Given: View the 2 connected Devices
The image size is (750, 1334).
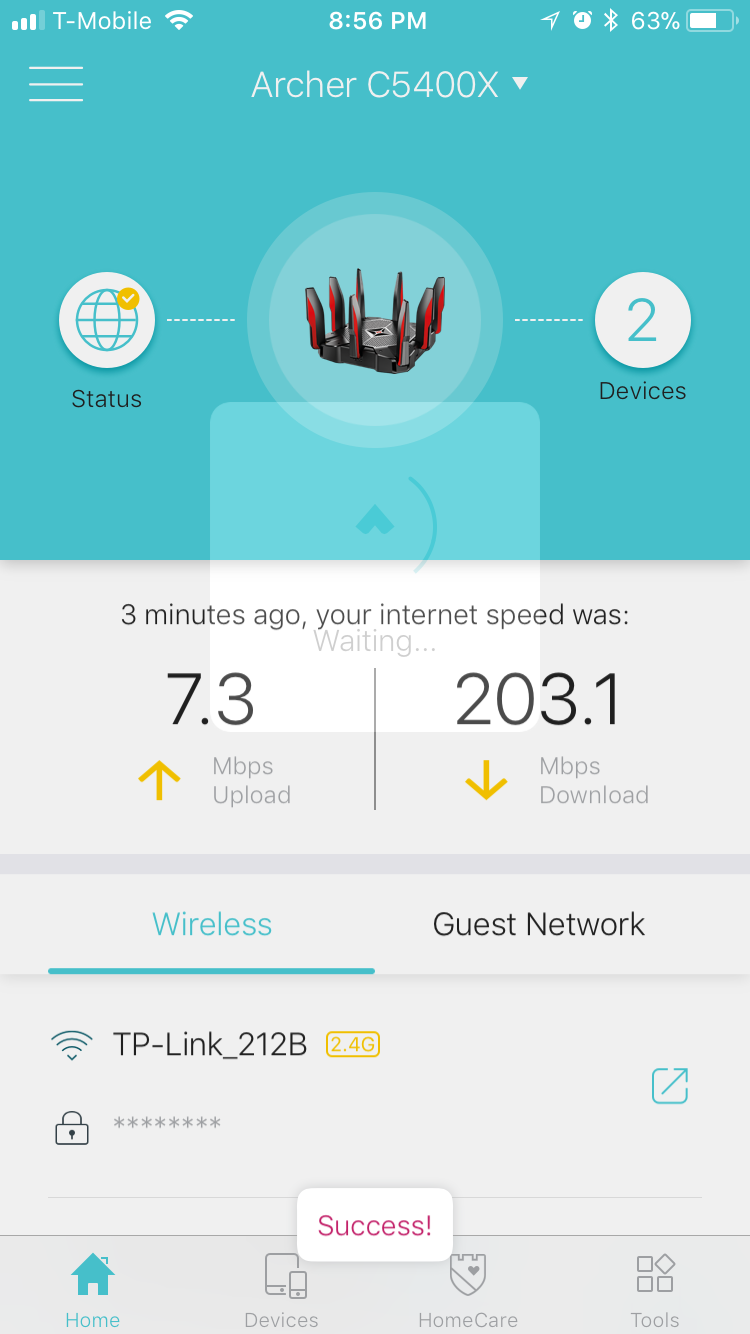Looking at the screenshot, I should 642,322.
